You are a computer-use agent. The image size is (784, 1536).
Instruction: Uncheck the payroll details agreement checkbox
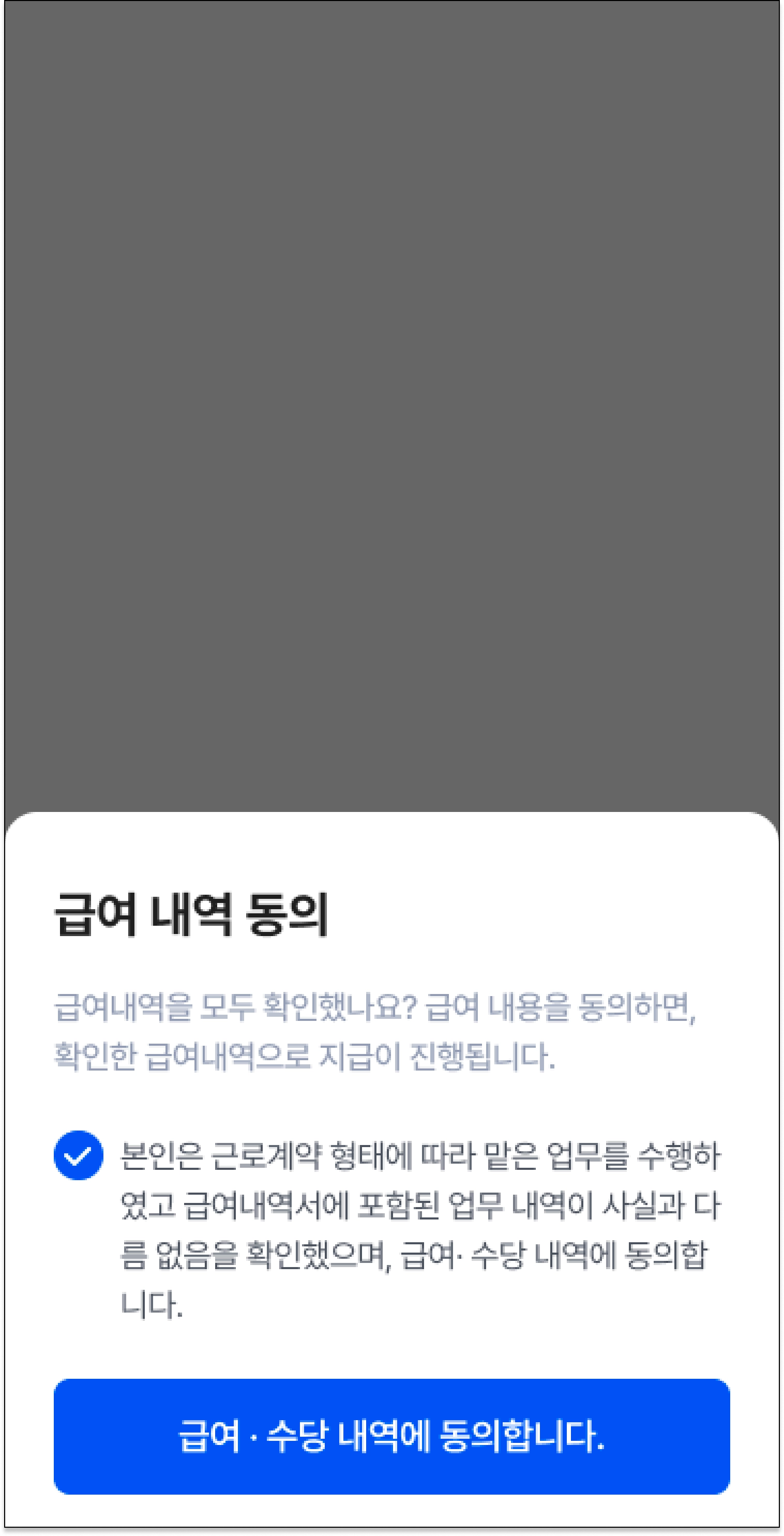(x=78, y=1155)
